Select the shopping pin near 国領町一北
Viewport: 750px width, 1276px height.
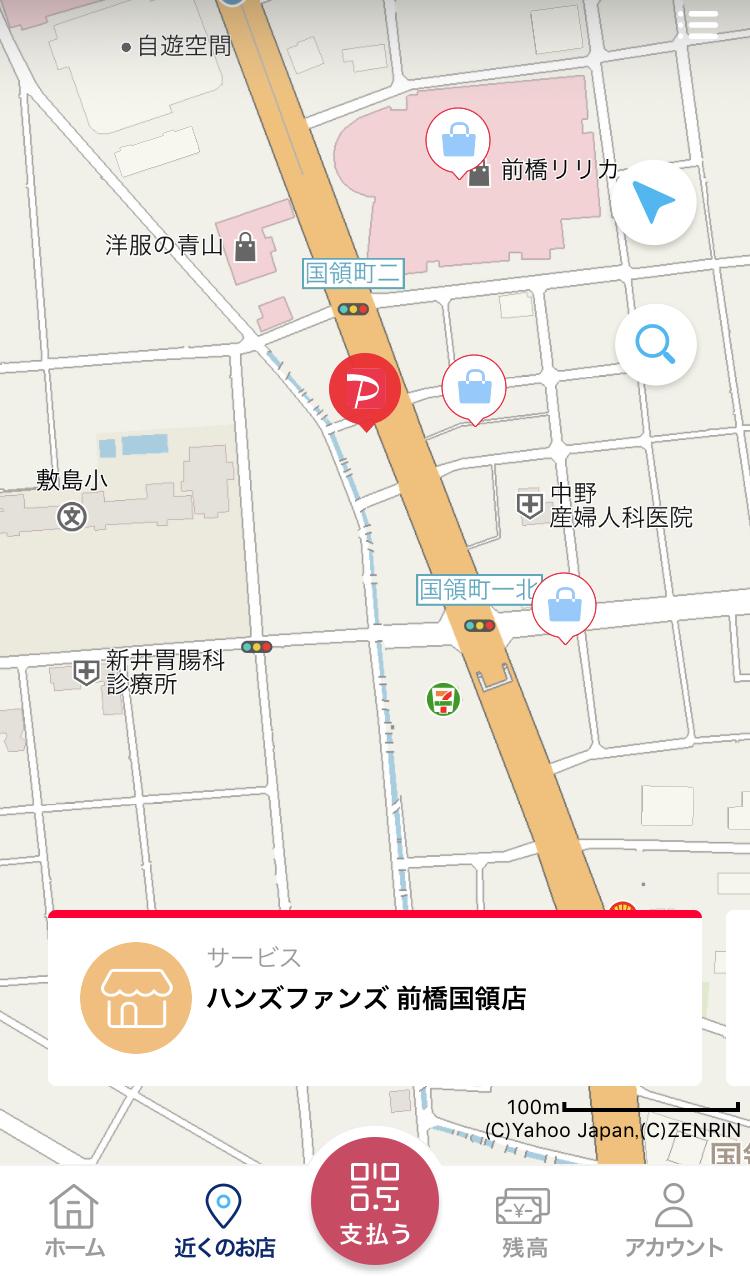[x=564, y=608]
